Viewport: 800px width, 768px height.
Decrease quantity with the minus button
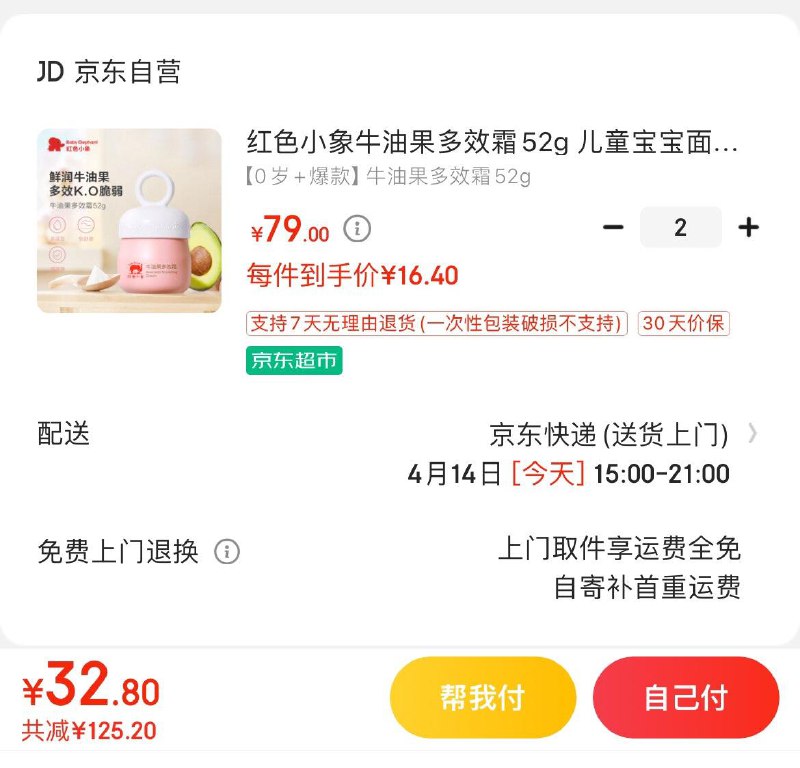[613, 228]
